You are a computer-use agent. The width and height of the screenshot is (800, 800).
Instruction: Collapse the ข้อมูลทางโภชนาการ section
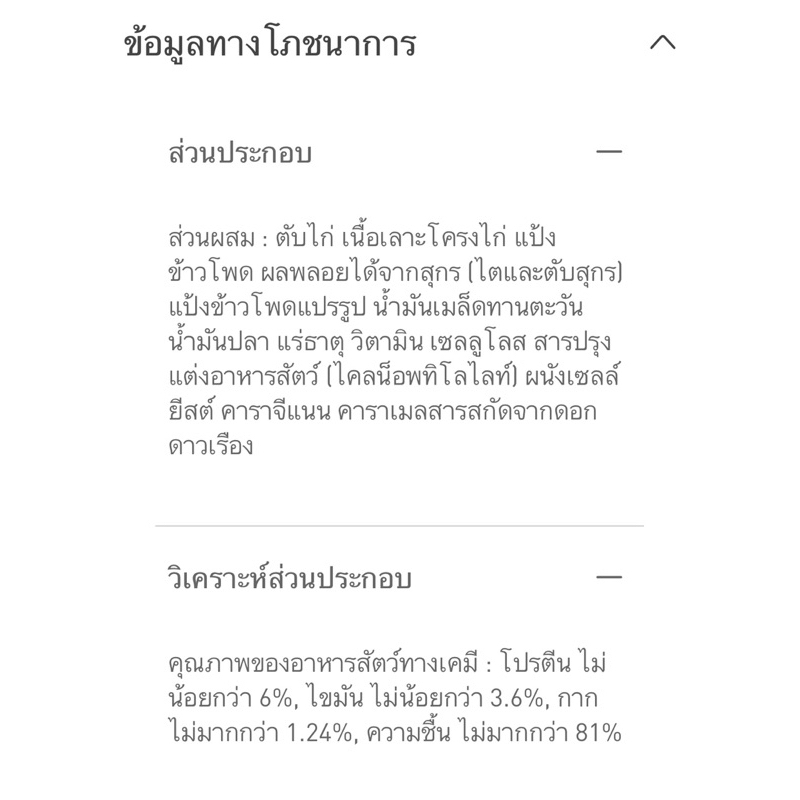(x=662, y=42)
